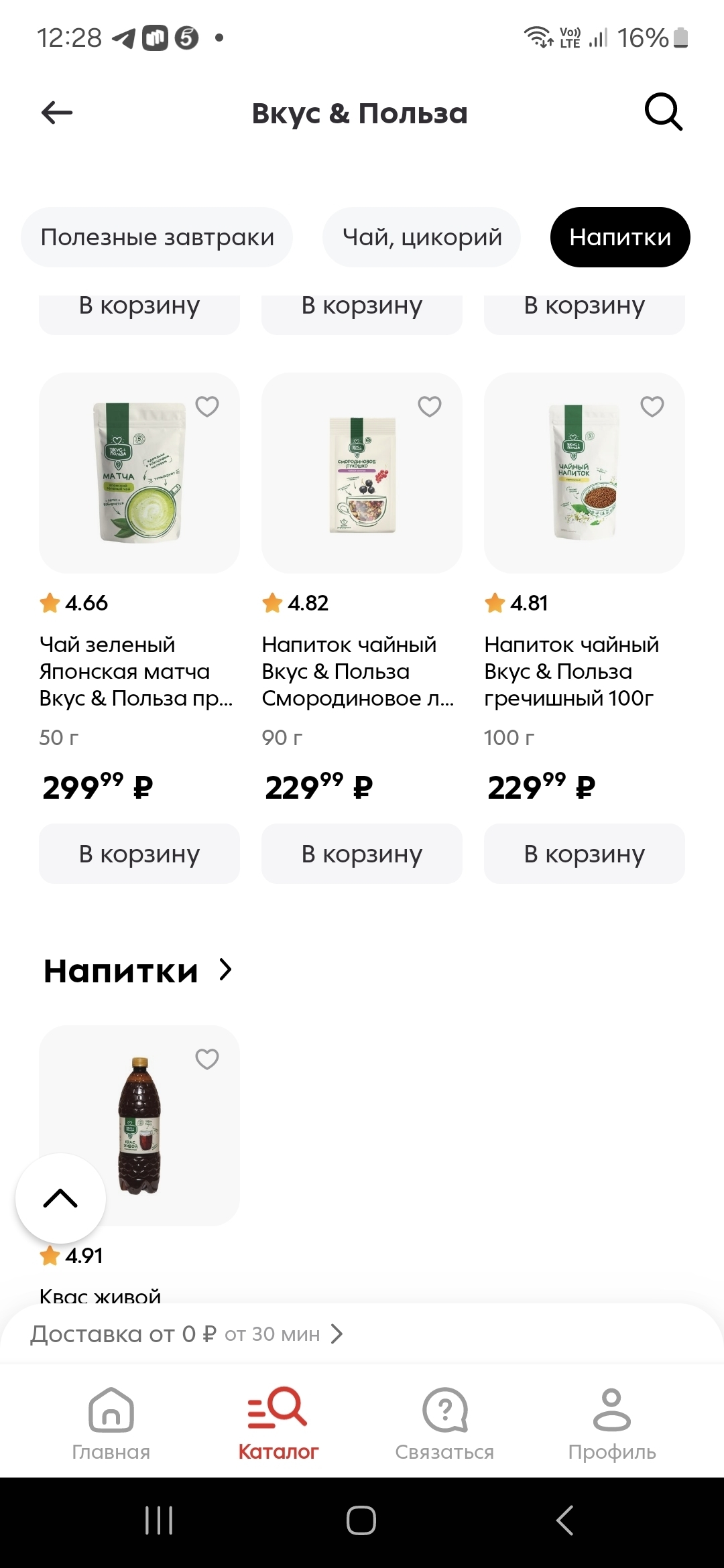Select the Напитки category chip
724x1568 pixels.
(x=619, y=237)
